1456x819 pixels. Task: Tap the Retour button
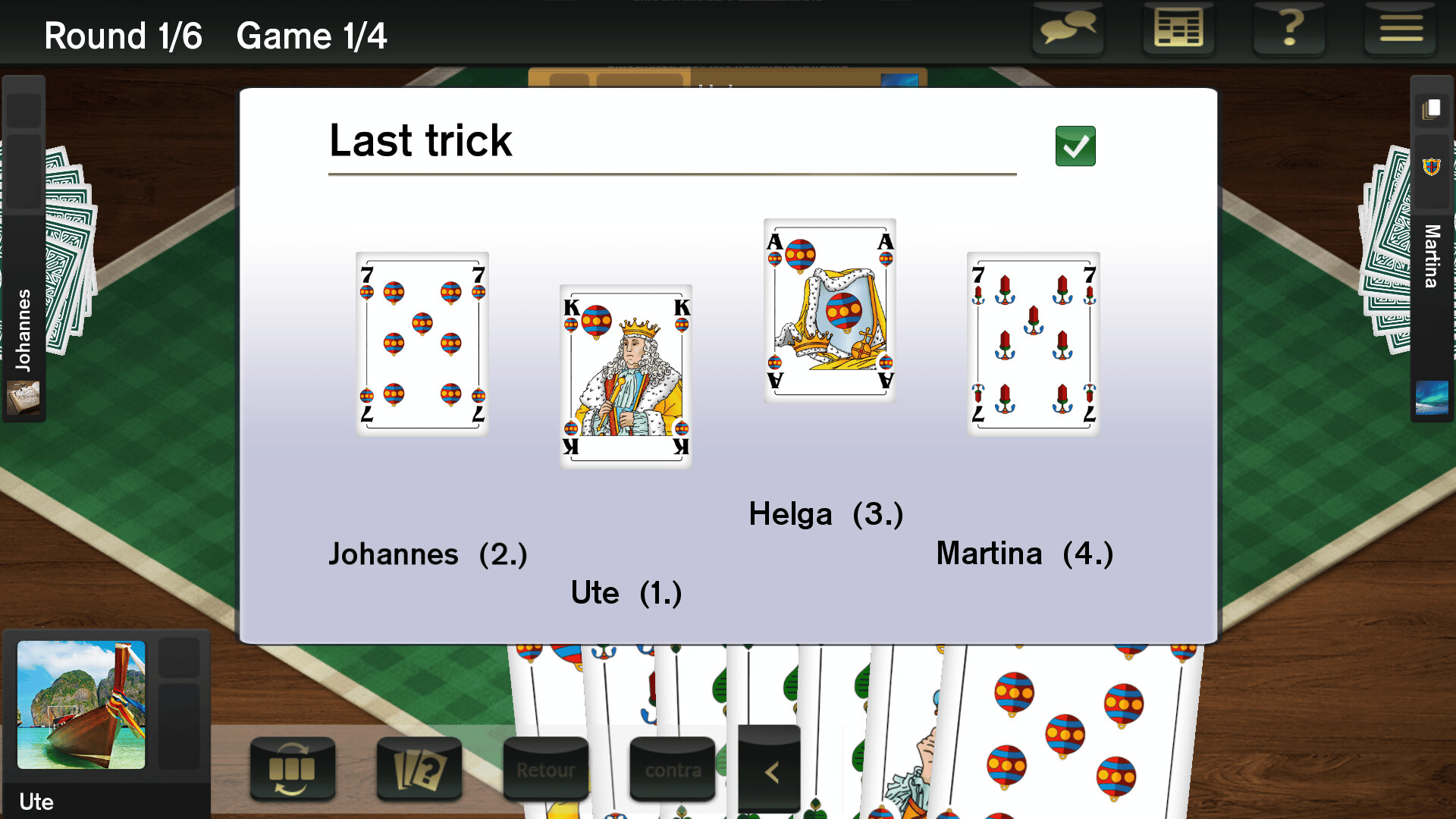click(x=545, y=770)
